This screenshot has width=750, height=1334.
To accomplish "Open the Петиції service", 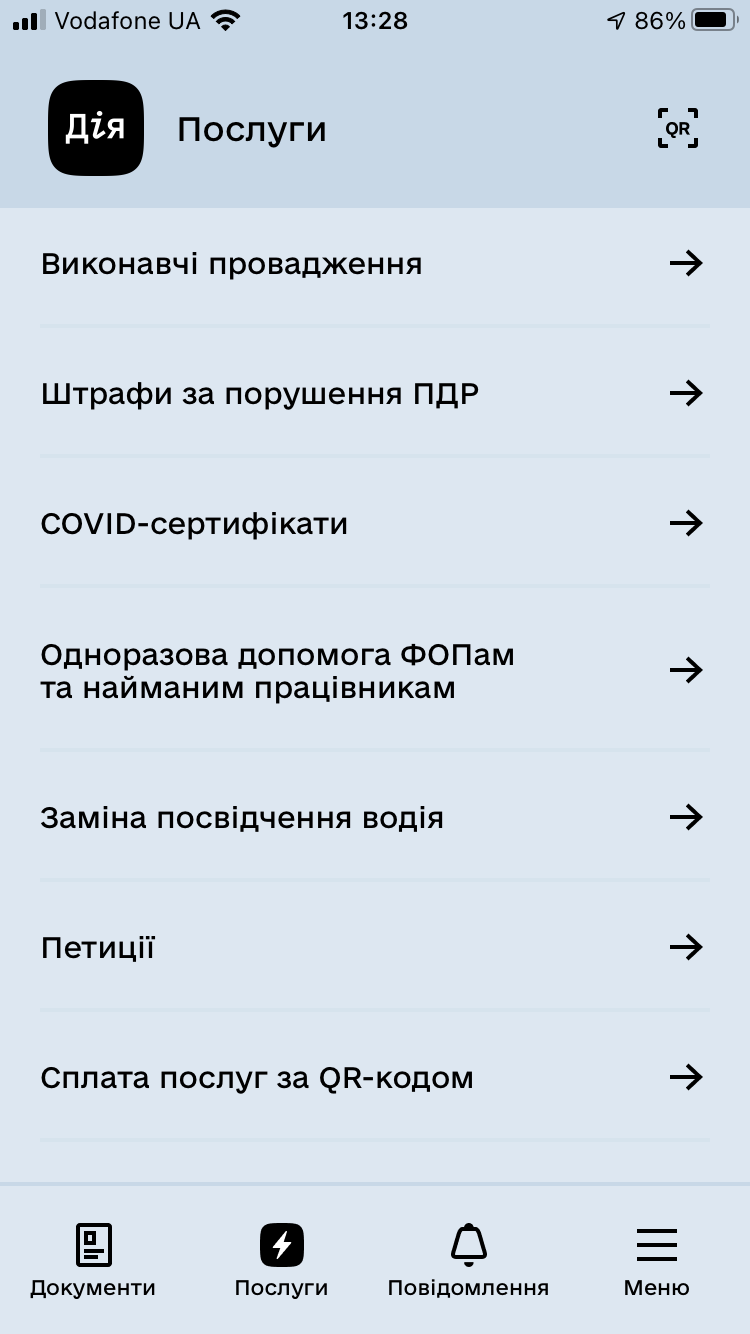I will (374, 948).
